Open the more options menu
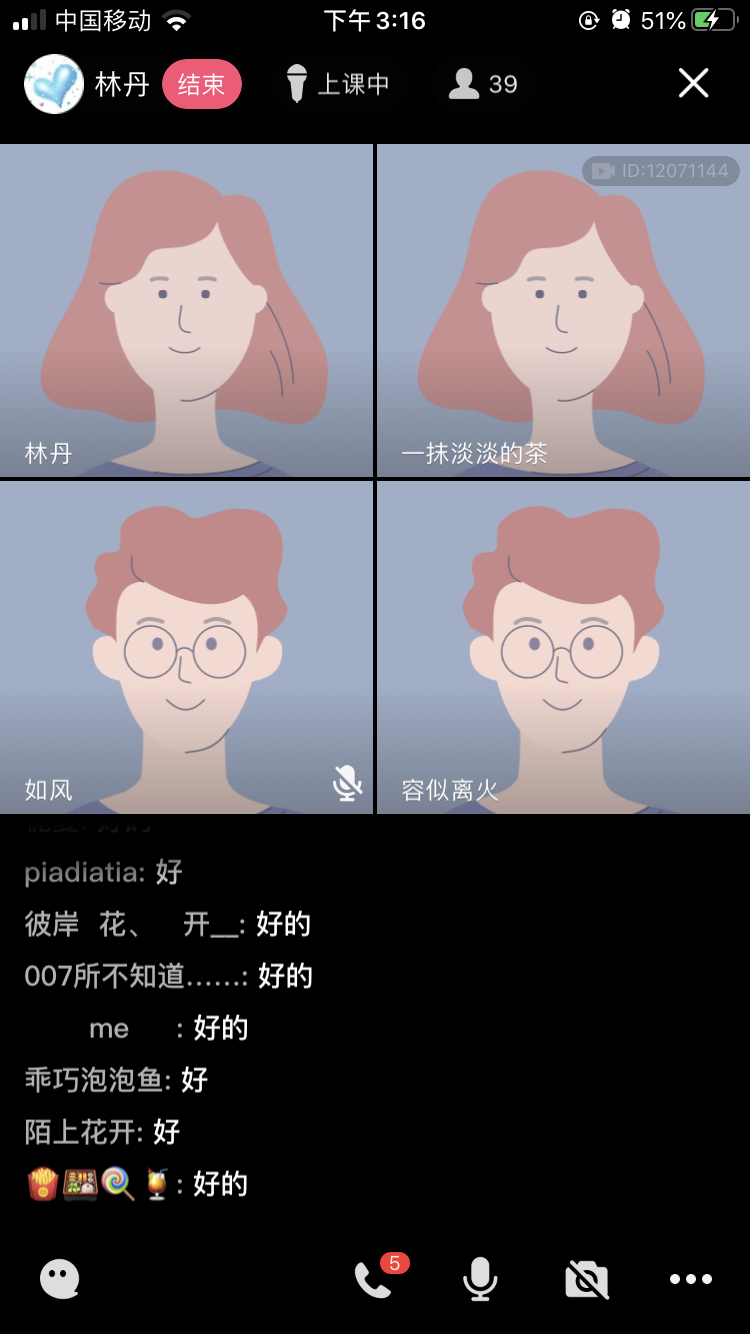The height and width of the screenshot is (1334, 750). (691, 1279)
